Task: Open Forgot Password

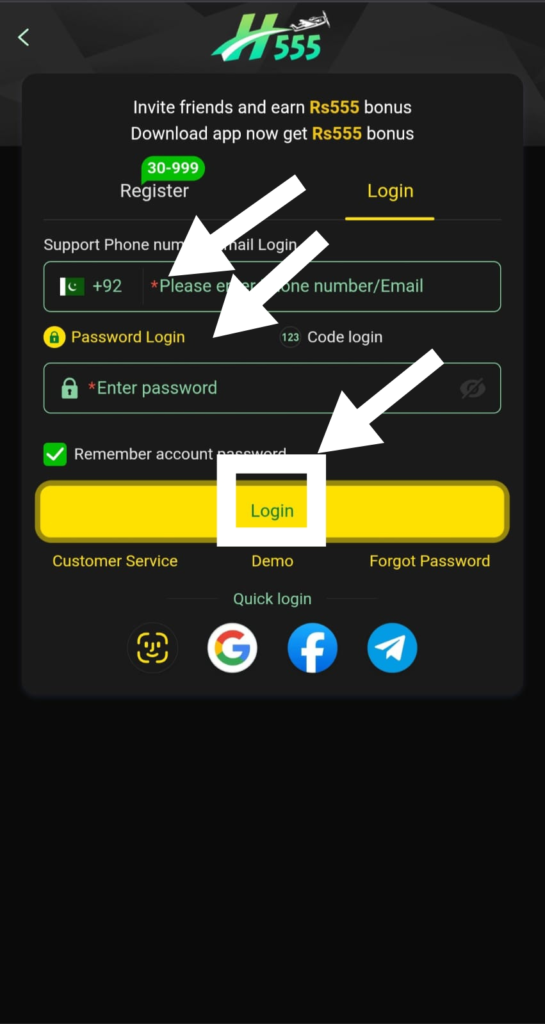Action: tap(429, 561)
